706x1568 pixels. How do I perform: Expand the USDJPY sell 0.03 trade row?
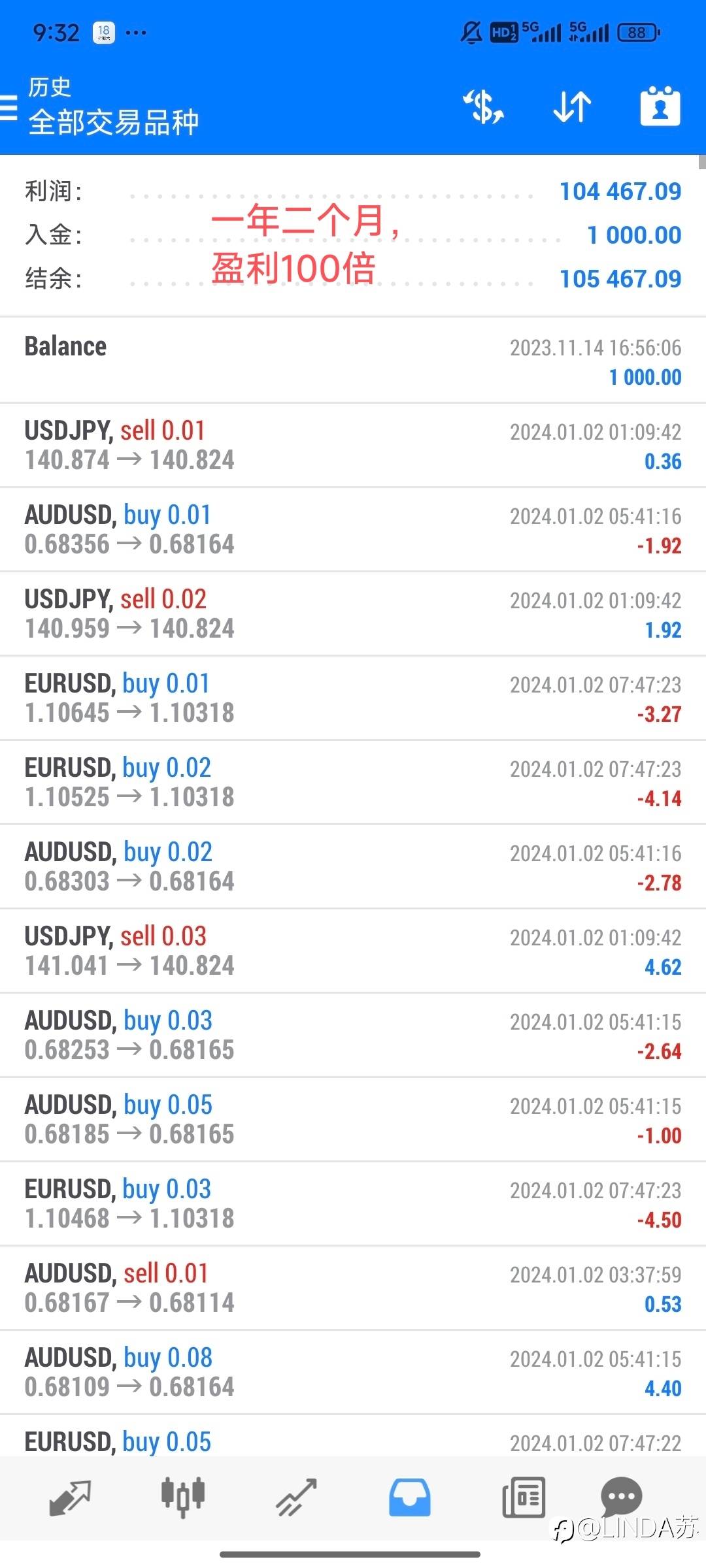pos(353,951)
